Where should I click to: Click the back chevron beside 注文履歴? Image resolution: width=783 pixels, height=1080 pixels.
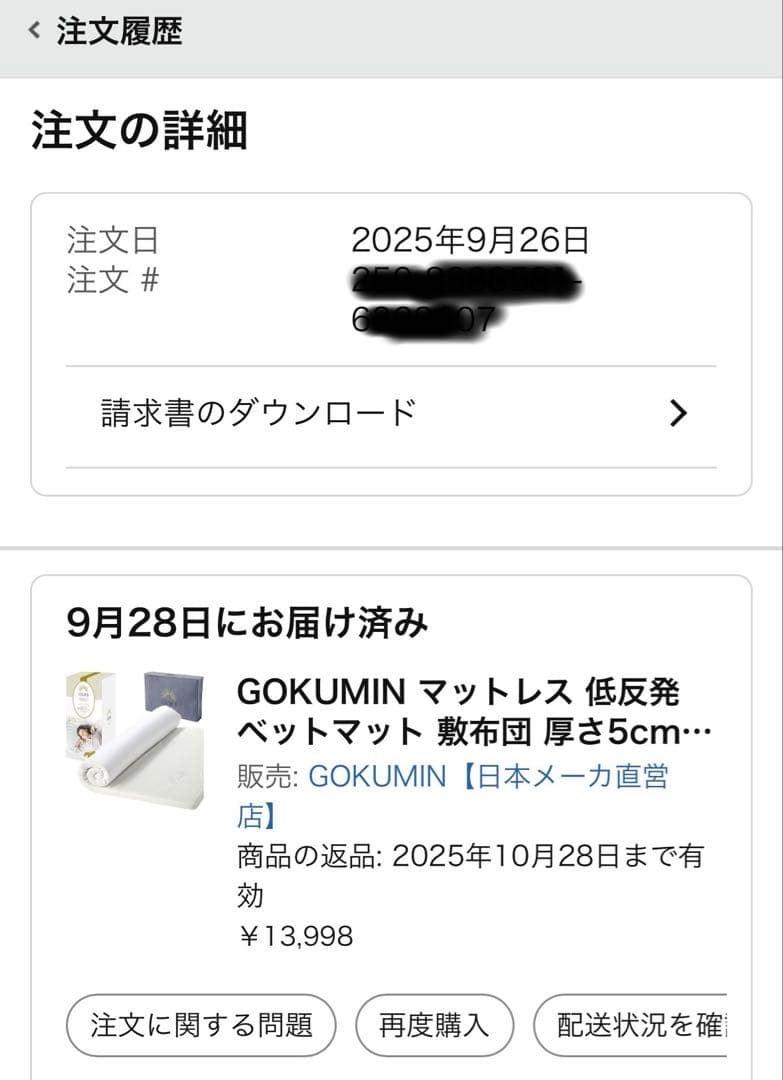(x=31, y=33)
